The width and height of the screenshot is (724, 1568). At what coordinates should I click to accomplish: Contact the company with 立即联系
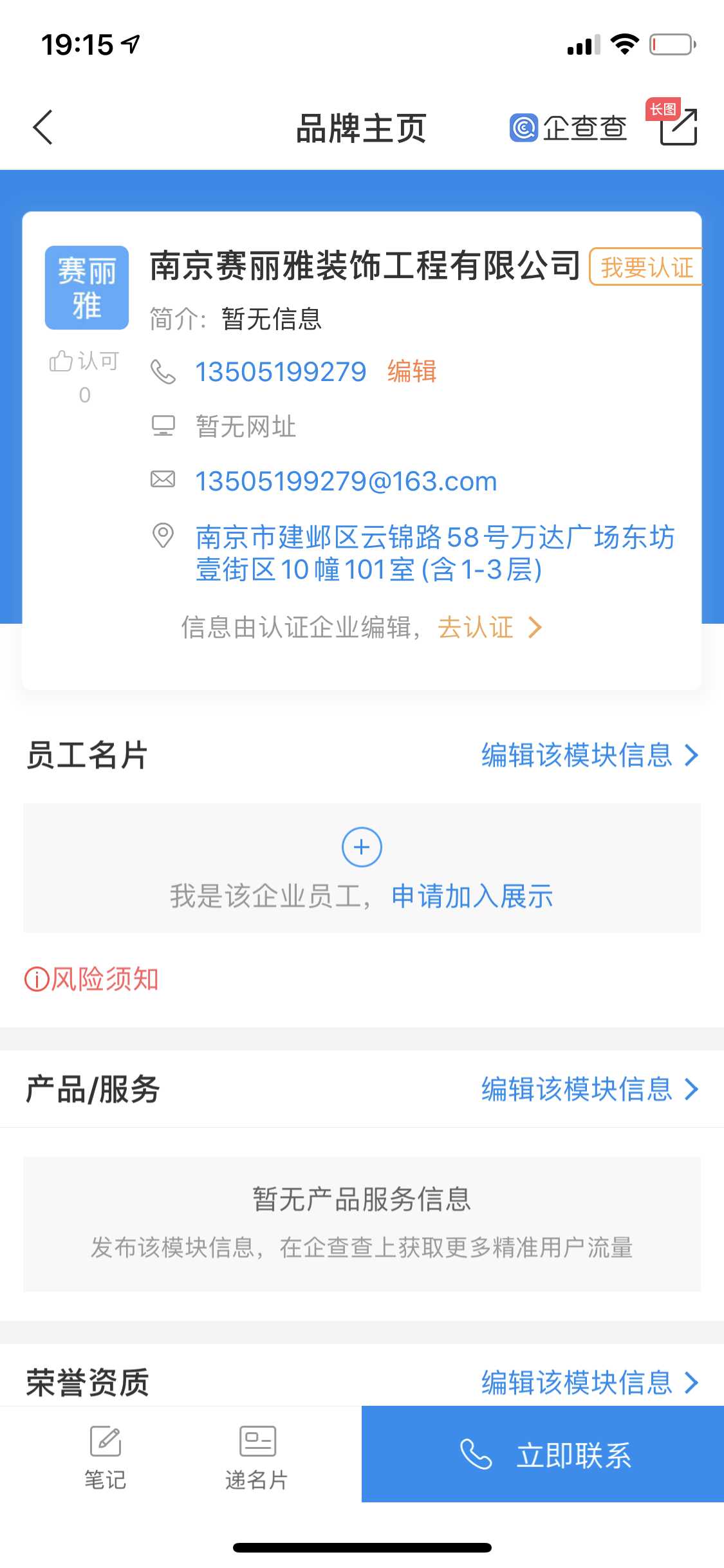(543, 1455)
